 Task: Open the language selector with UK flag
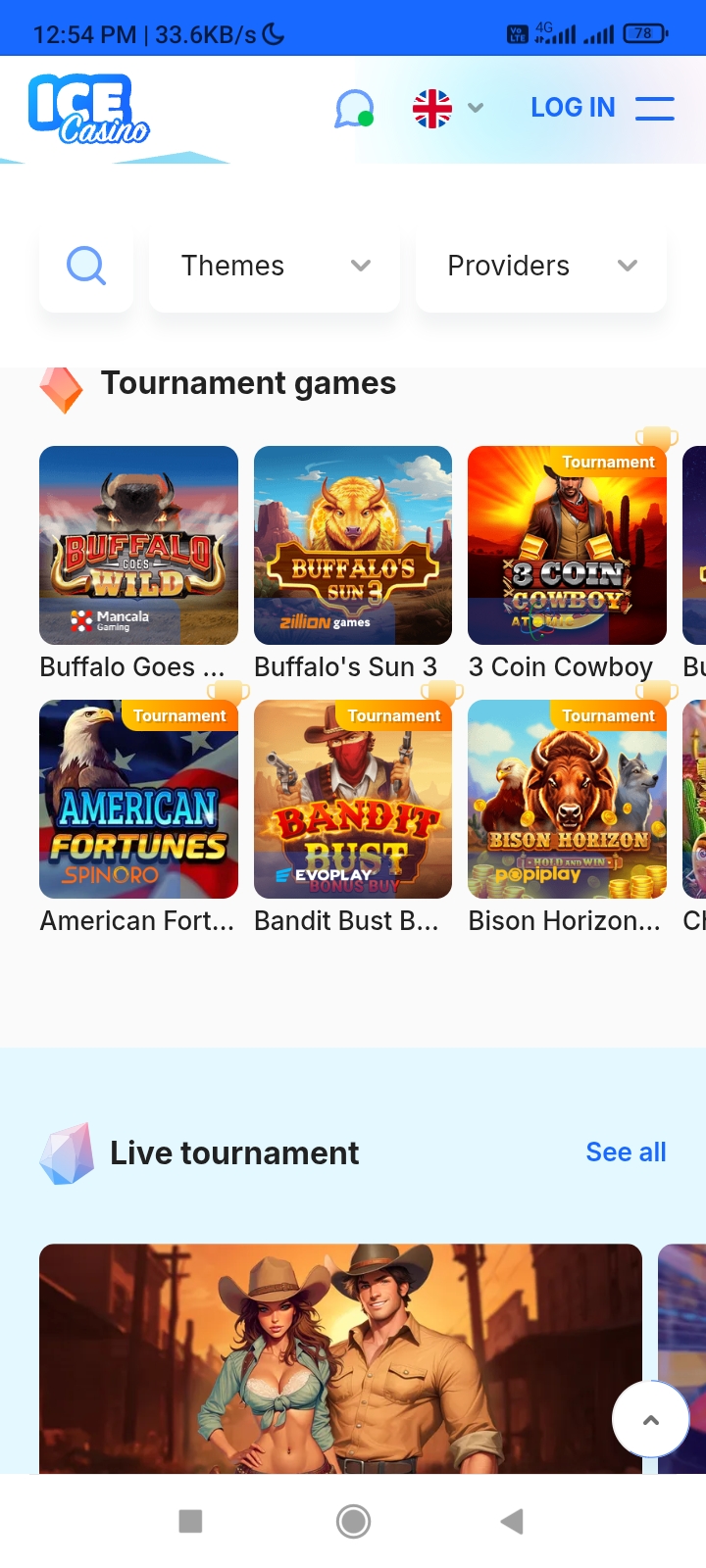point(448,109)
